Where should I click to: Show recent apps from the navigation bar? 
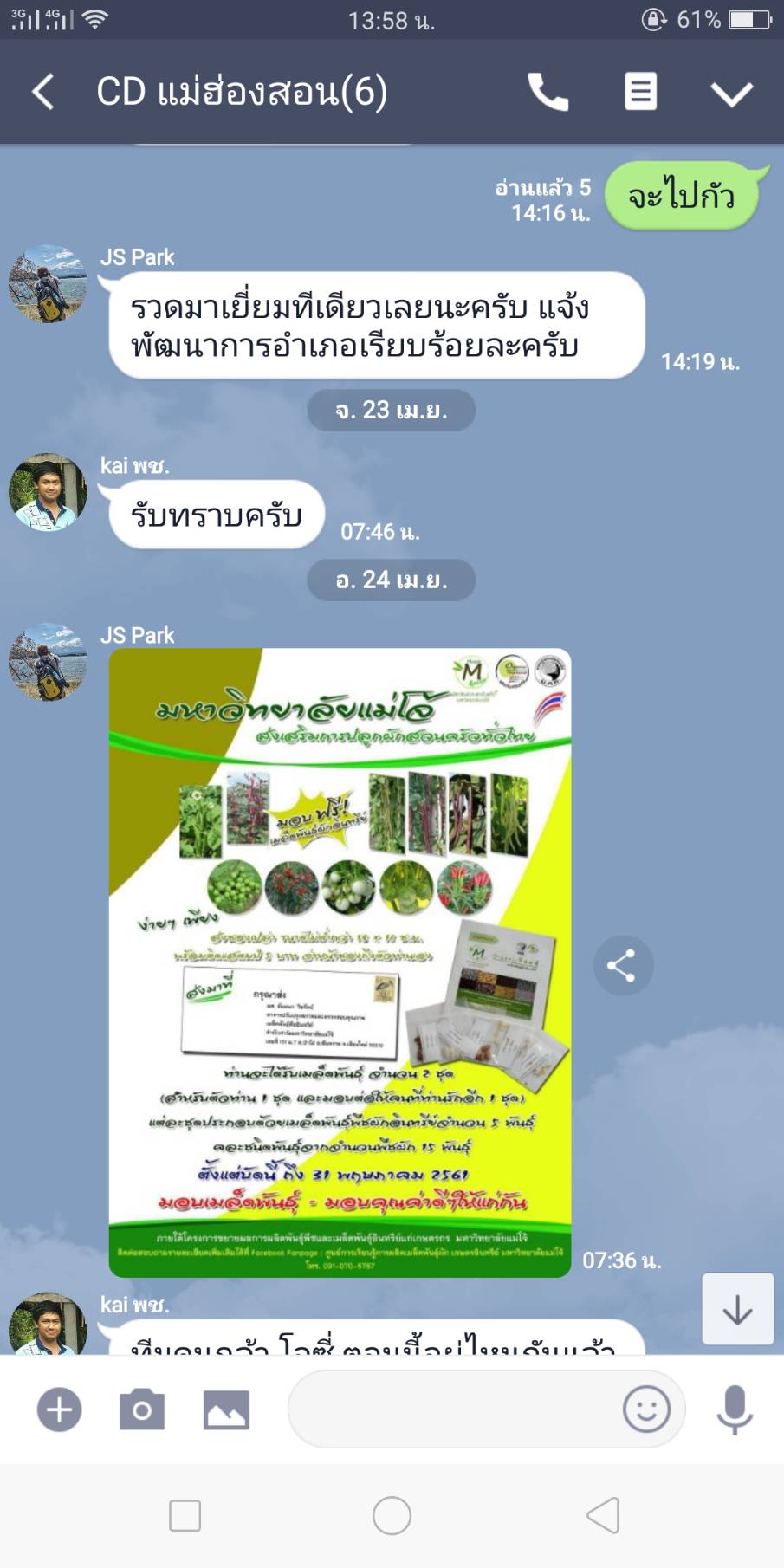click(185, 1515)
